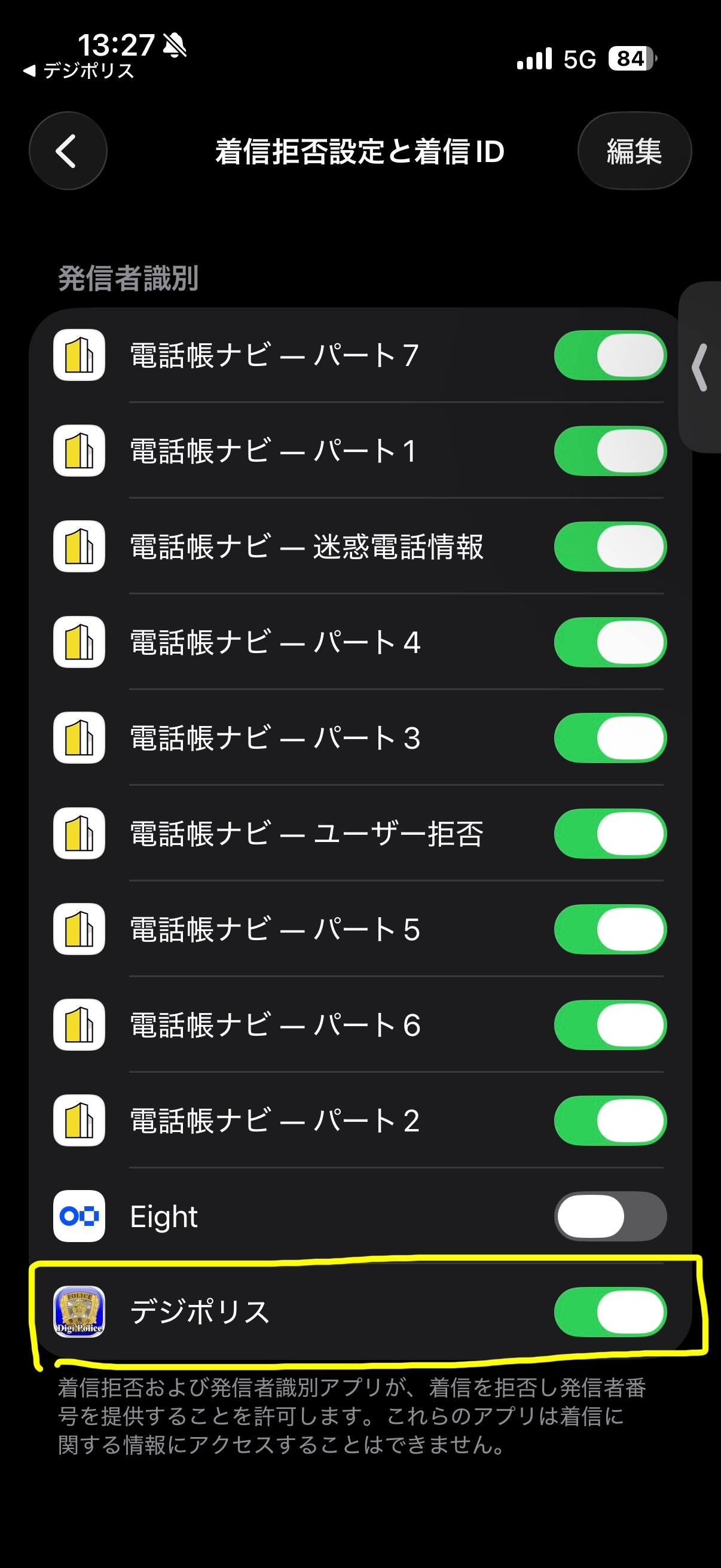Disable 電話帳ナビ — パート7 caller ID
721x1568 pixels.
(x=610, y=355)
